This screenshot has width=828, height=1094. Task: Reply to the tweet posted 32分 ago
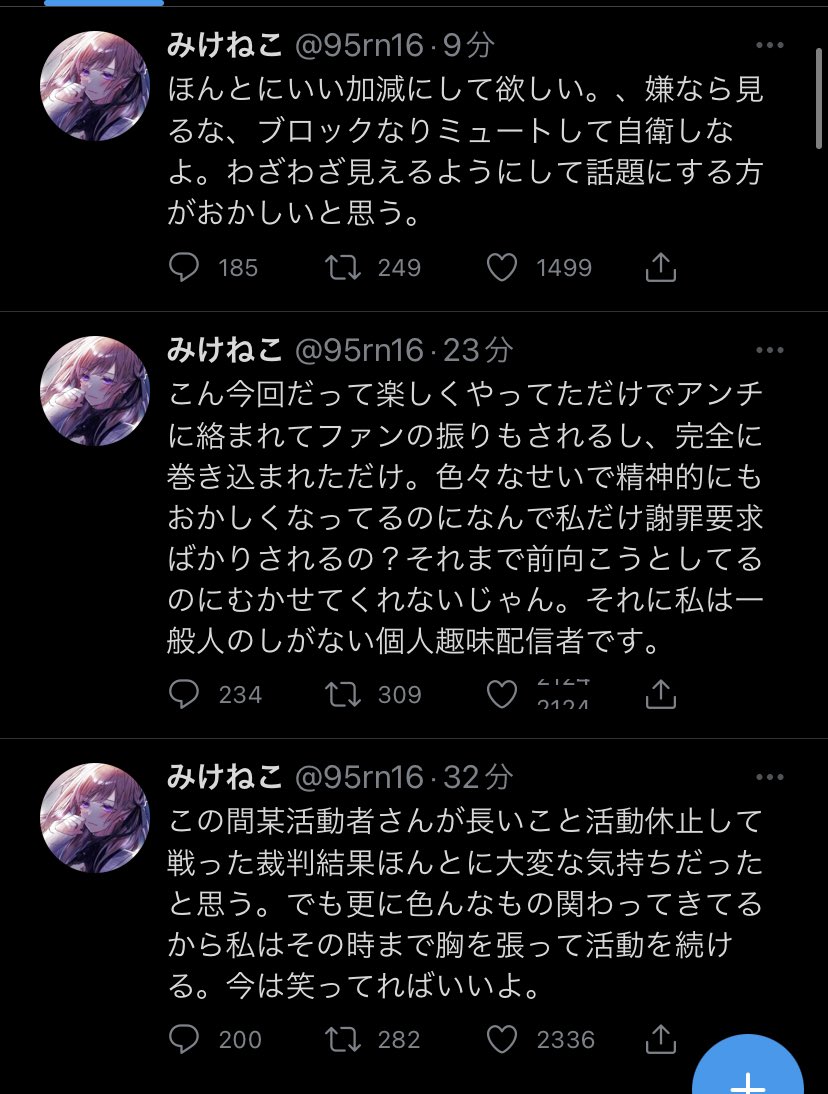[x=185, y=1039]
